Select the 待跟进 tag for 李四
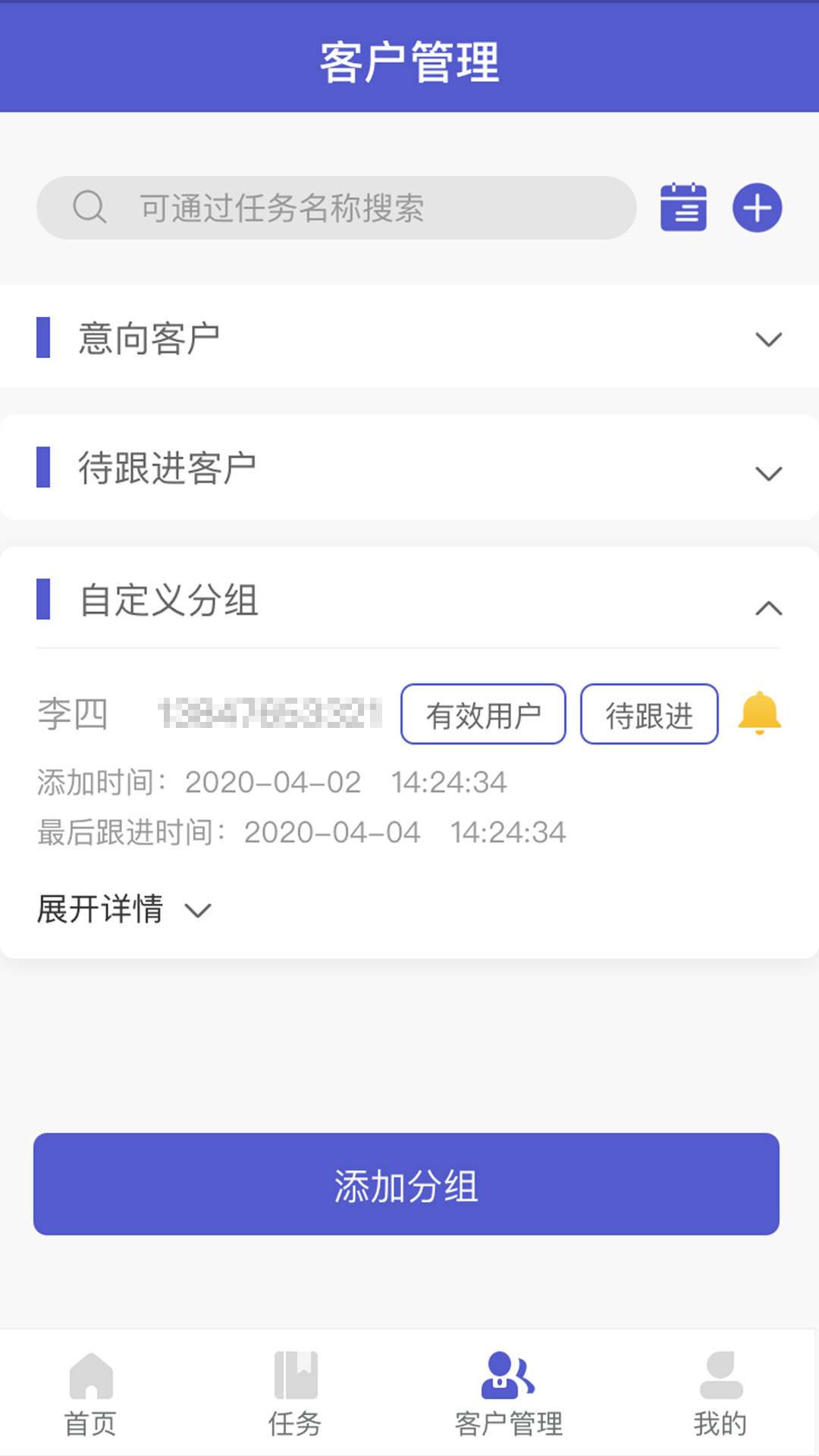819x1456 pixels. pyautogui.click(x=649, y=714)
